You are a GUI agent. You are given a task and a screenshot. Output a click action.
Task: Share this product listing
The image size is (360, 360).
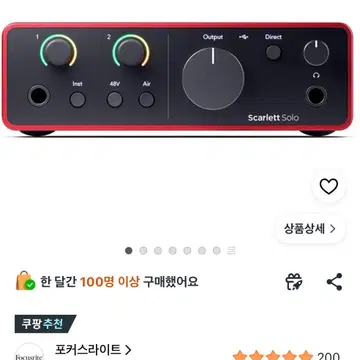[334, 282]
